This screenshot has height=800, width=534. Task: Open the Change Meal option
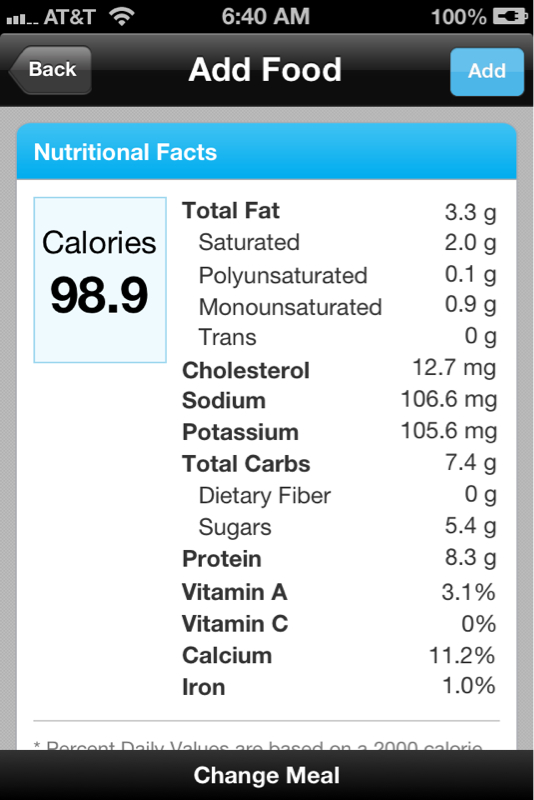tap(267, 775)
